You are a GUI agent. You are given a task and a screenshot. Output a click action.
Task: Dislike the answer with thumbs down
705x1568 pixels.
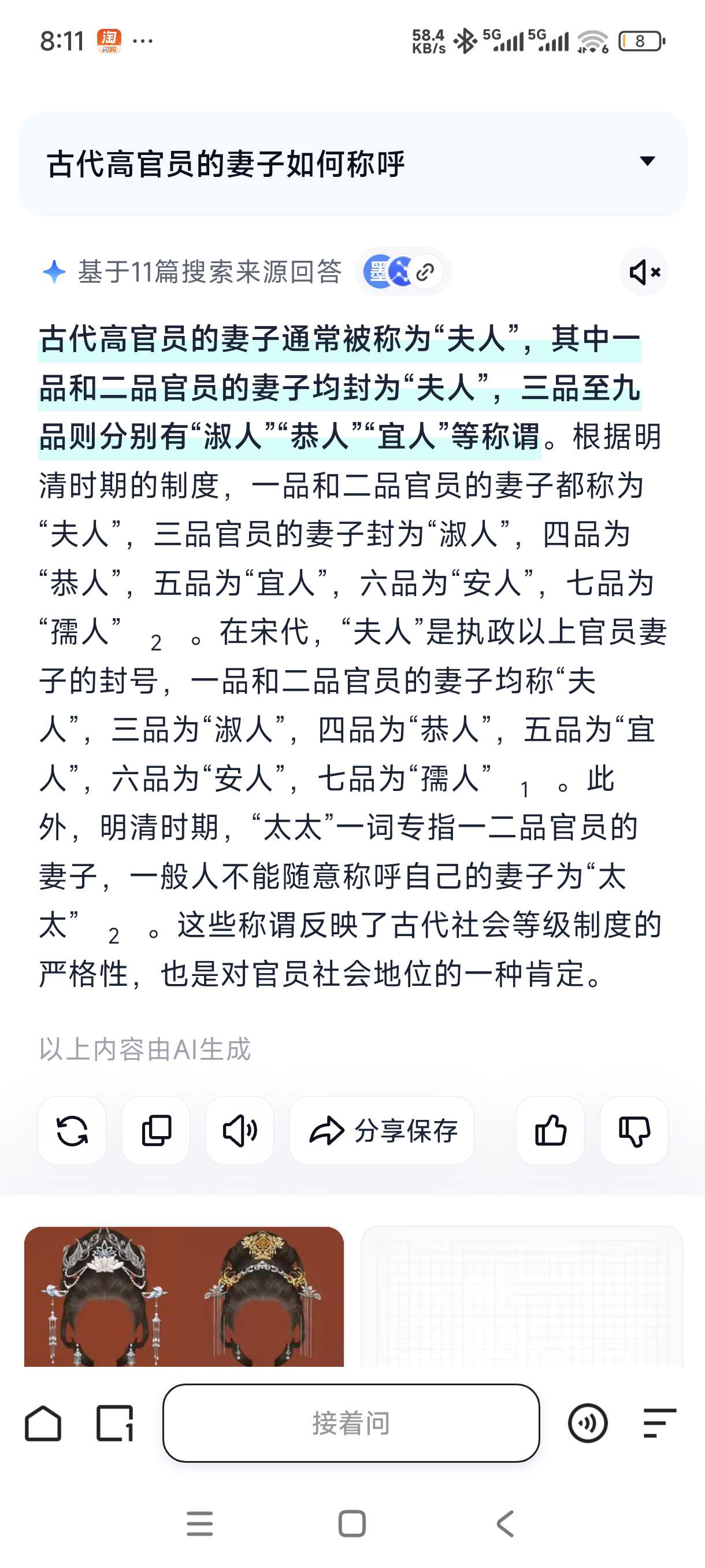634,1130
